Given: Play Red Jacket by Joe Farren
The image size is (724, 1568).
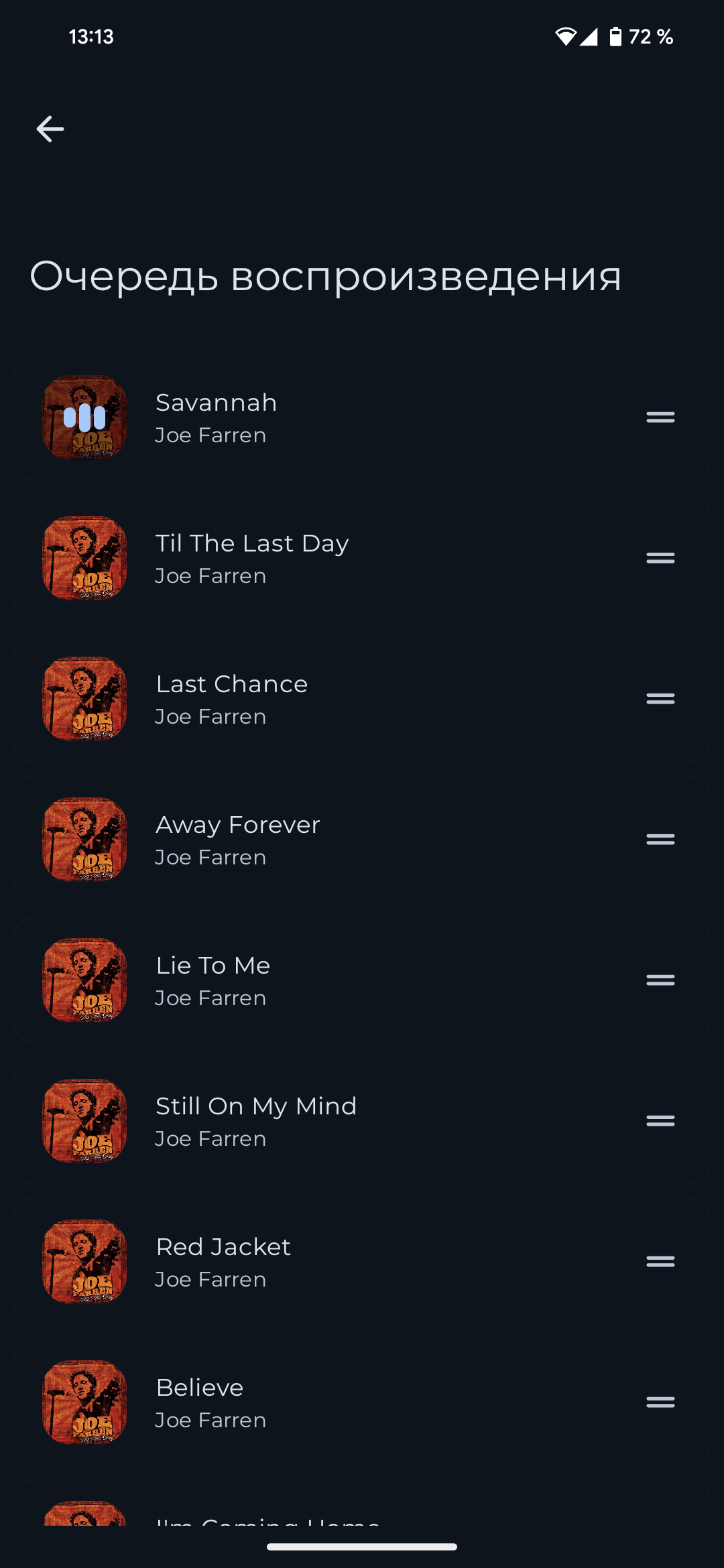Looking at the screenshot, I should click(x=335, y=1262).
